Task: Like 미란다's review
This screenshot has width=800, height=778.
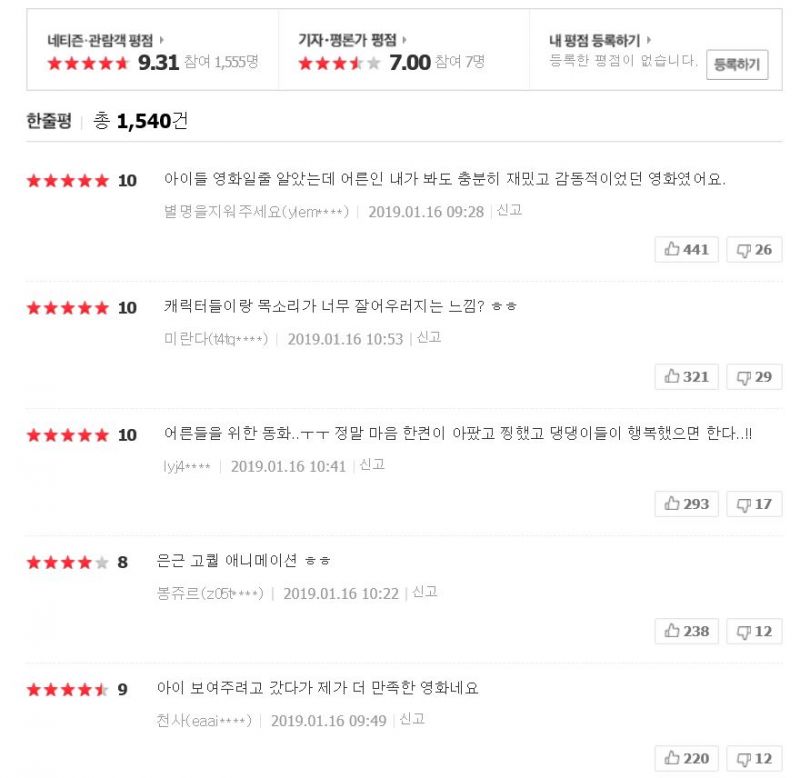Action: (686, 376)
